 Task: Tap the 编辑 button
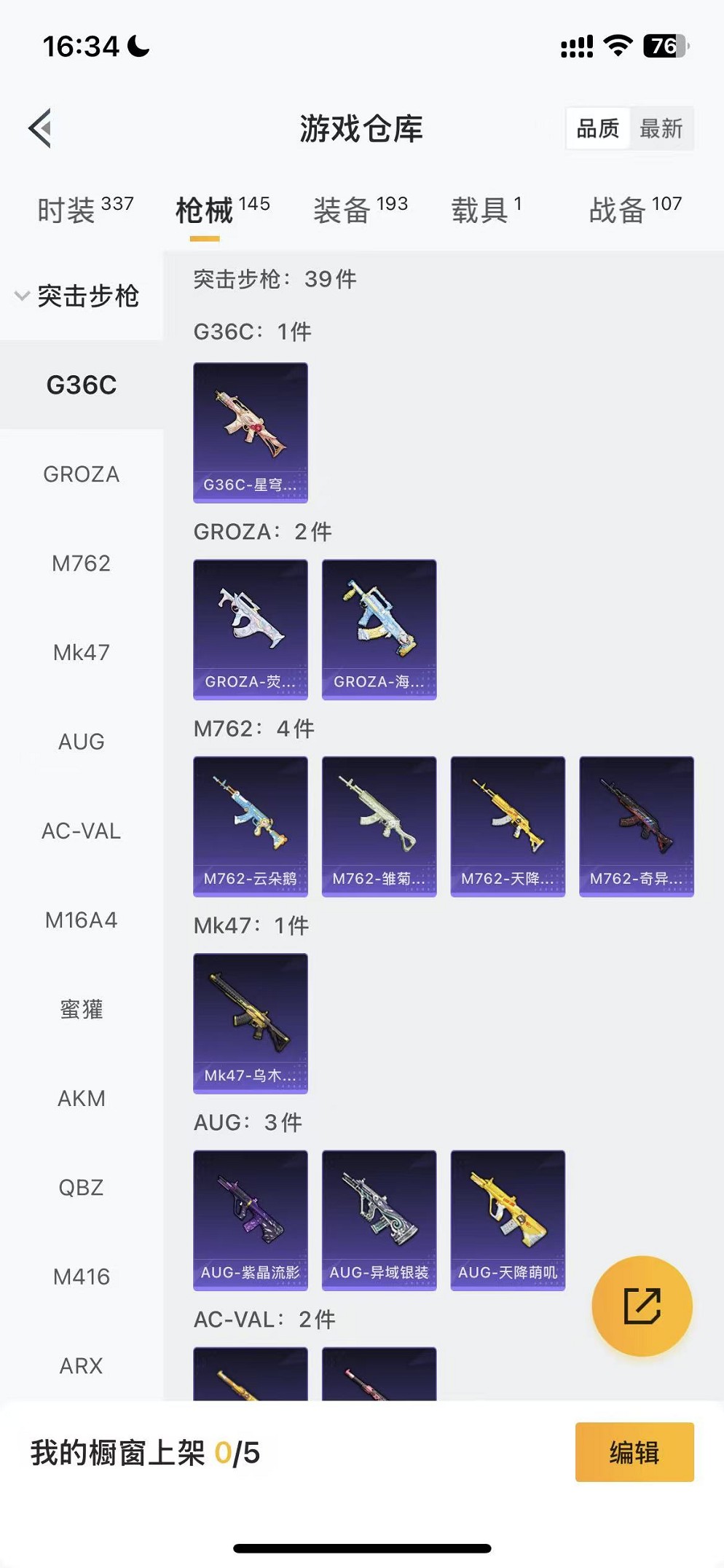tap(634, 1452)
